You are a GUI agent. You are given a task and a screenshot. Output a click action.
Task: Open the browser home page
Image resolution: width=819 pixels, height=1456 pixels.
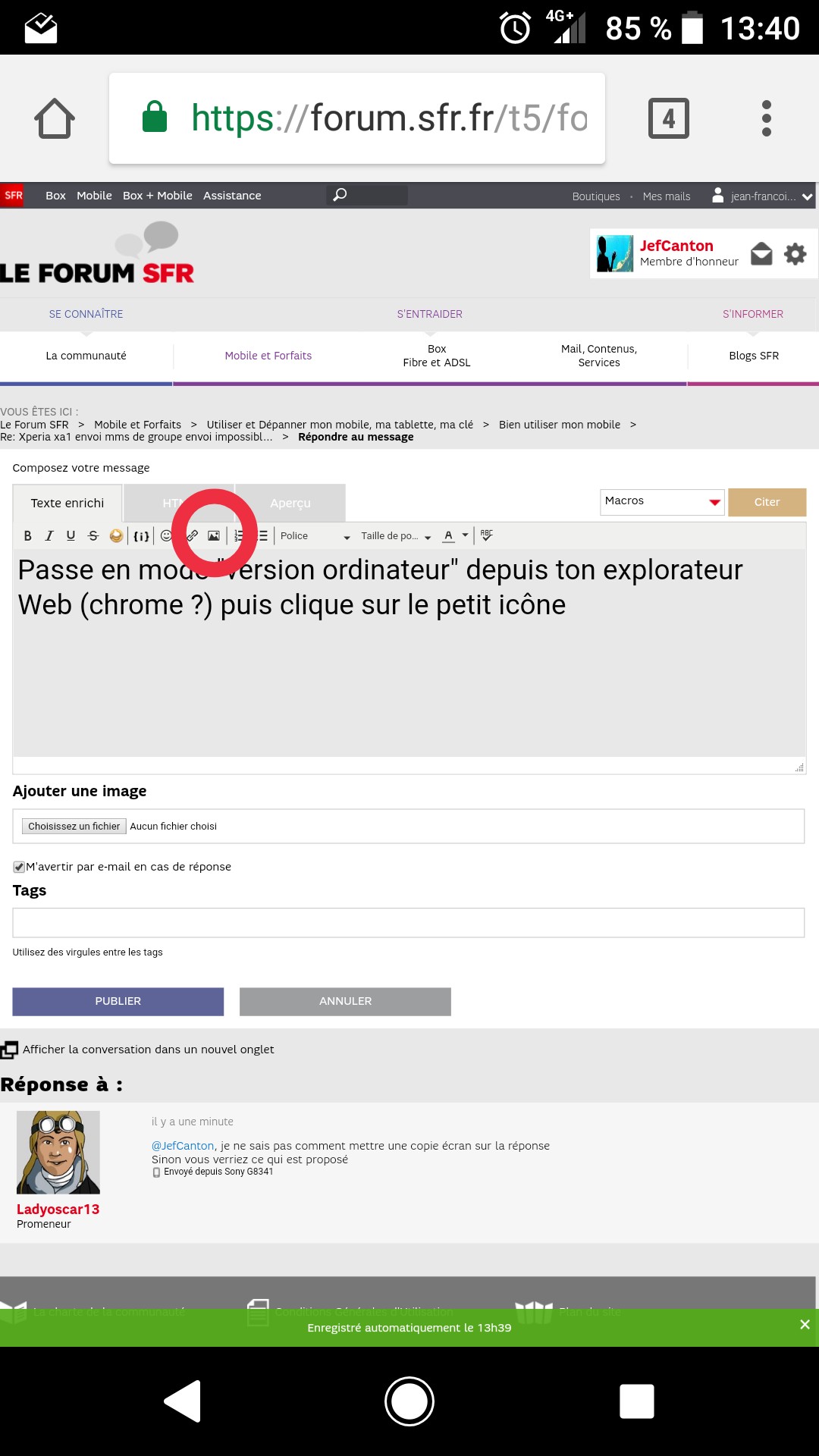(55, 118)
